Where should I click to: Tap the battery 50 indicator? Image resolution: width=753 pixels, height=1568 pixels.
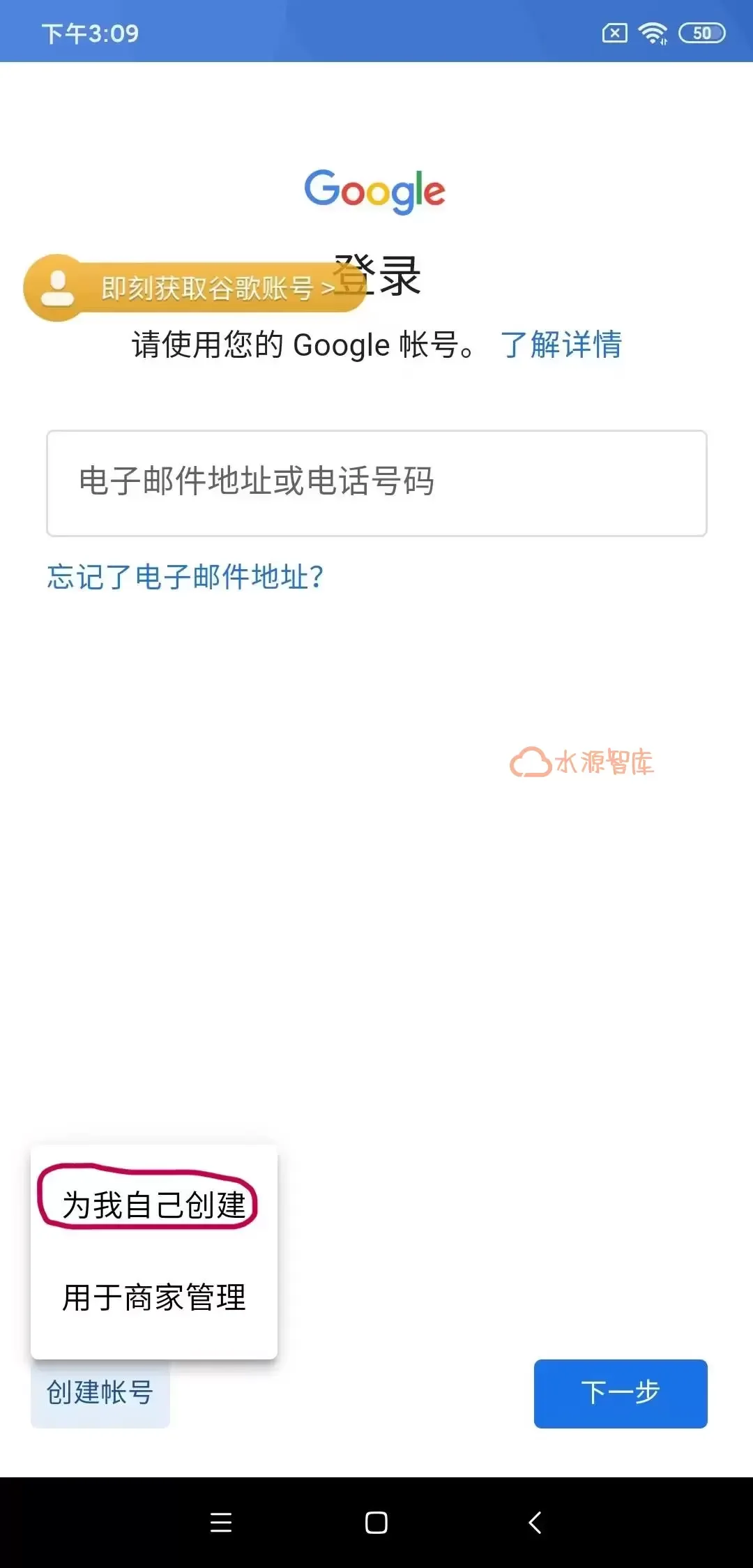[x=701, y=31]
